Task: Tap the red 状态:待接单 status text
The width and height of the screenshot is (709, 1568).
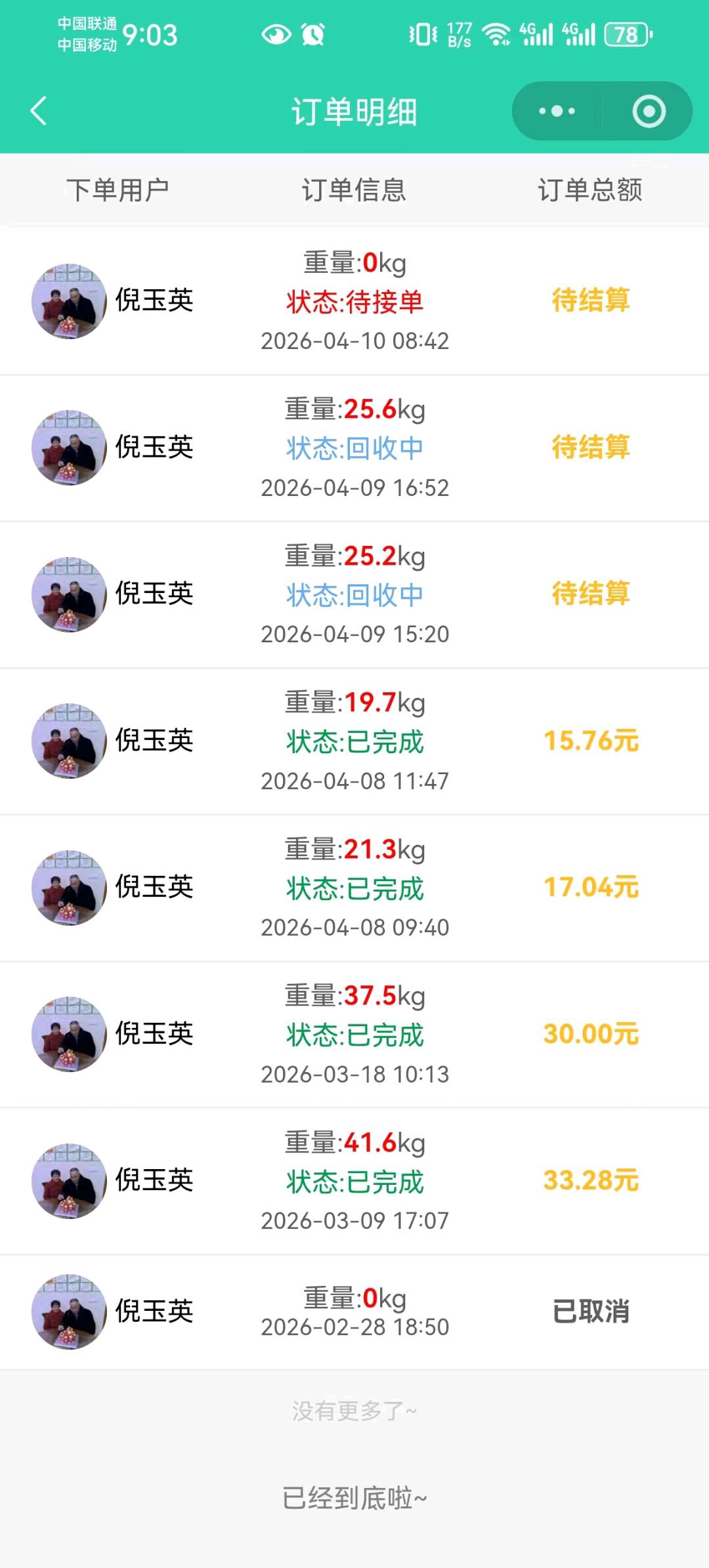Action: coord(355,303)
